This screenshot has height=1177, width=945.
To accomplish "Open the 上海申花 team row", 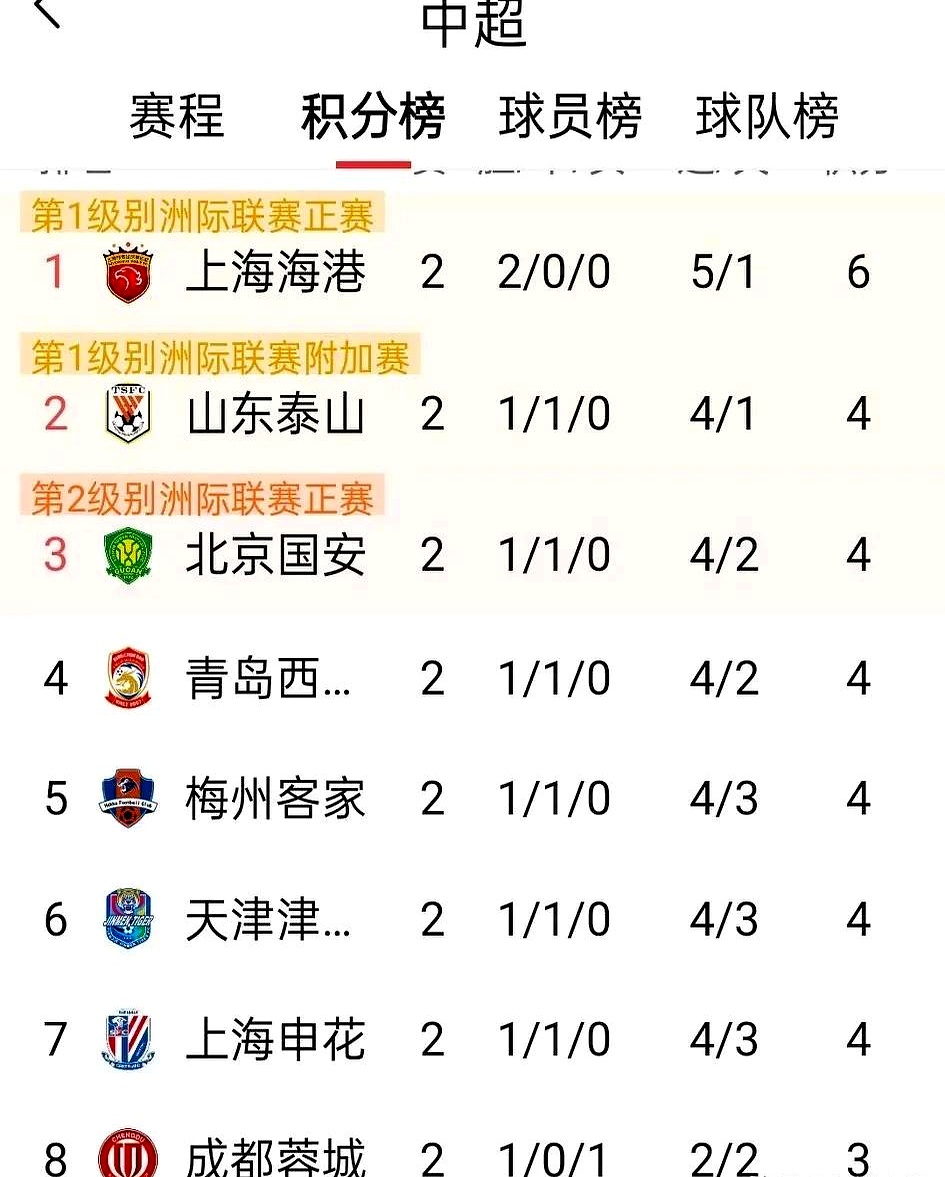I will (x=275, y=1041).
